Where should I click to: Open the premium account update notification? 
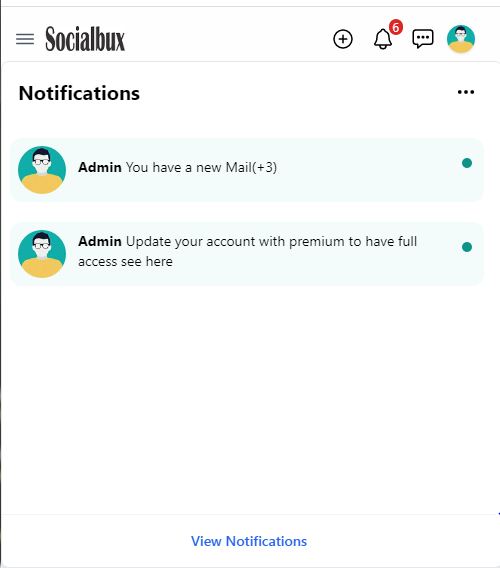pos(247,254)
